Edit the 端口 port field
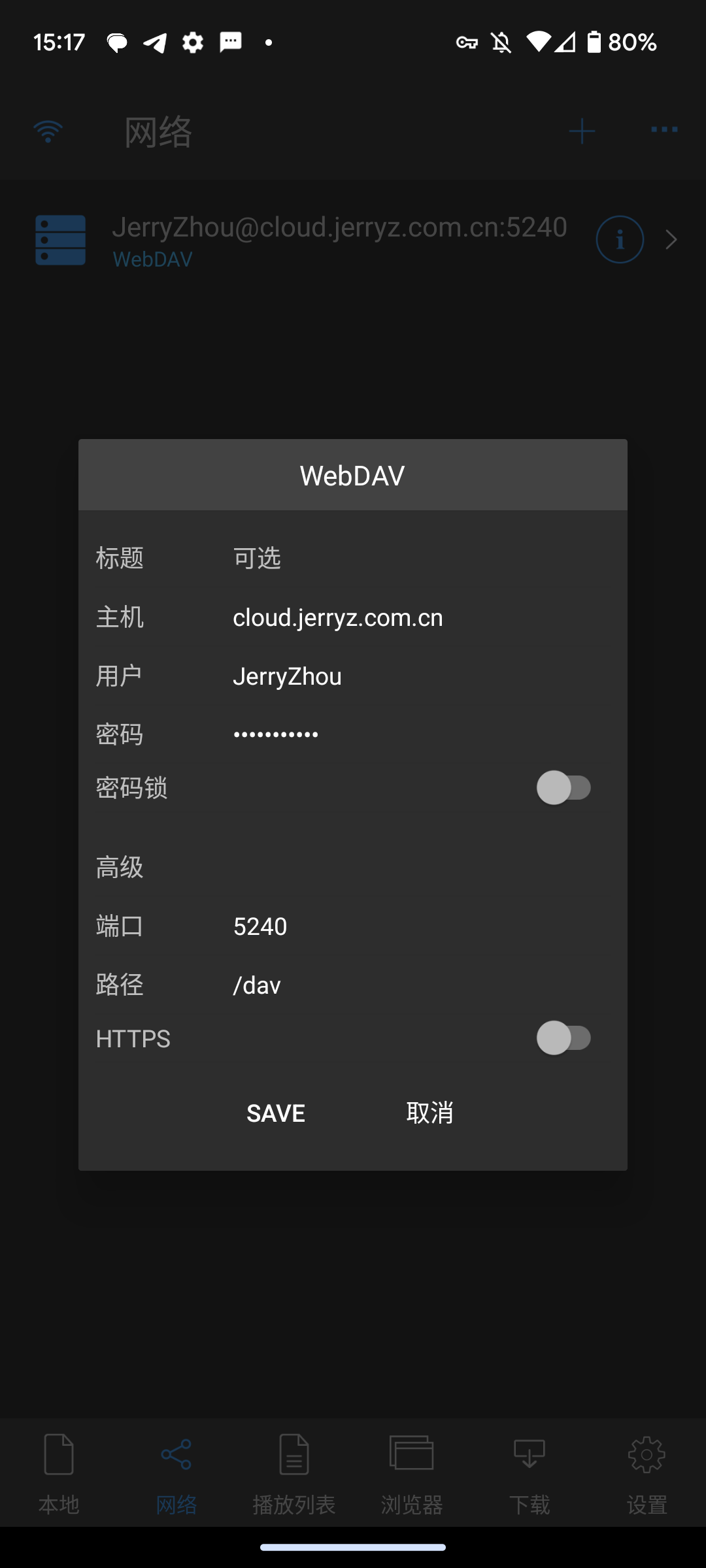This screenshot has width=706, height=1568. pyautogui.click(x=418, y=926)
